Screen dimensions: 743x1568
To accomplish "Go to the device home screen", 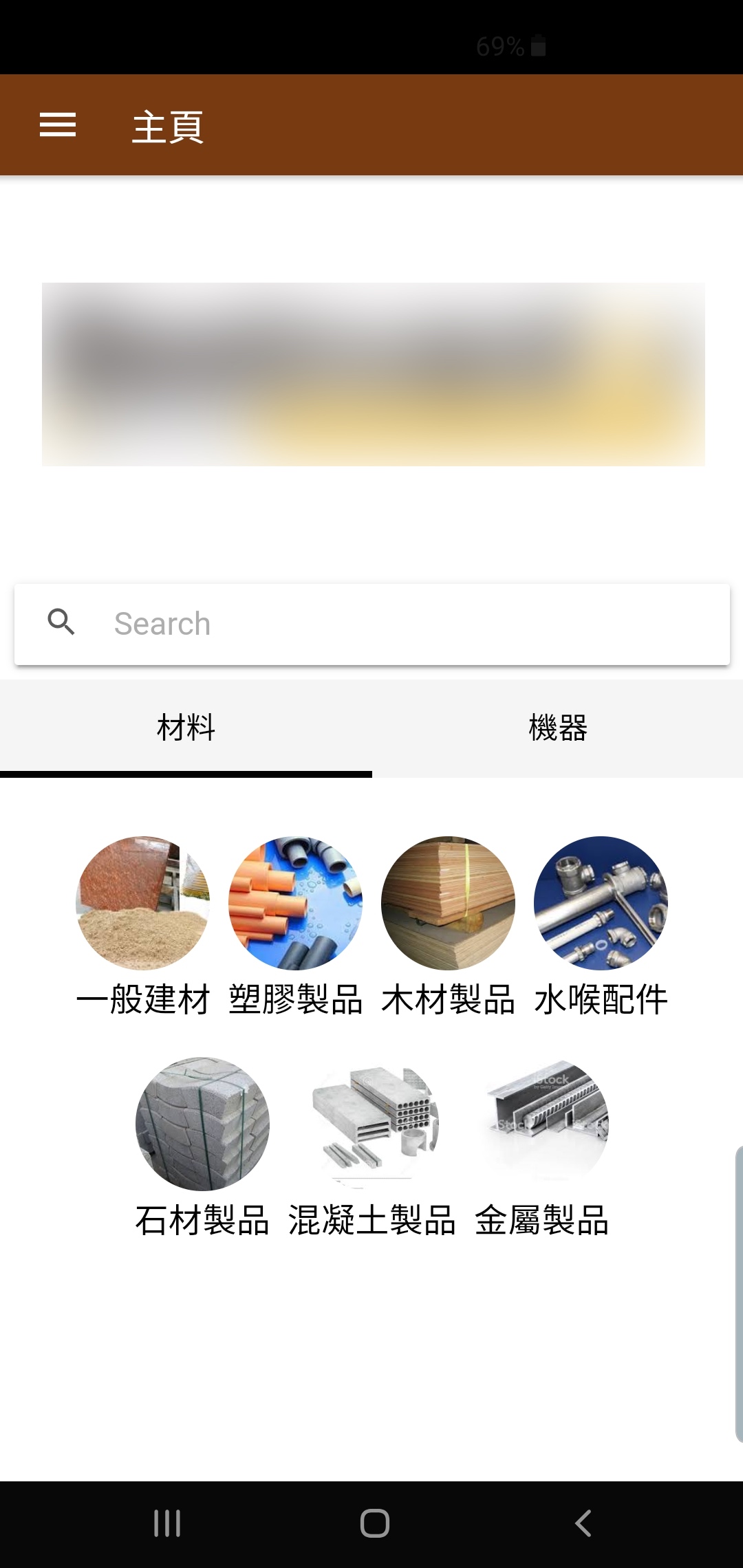I will point(375,1523).
